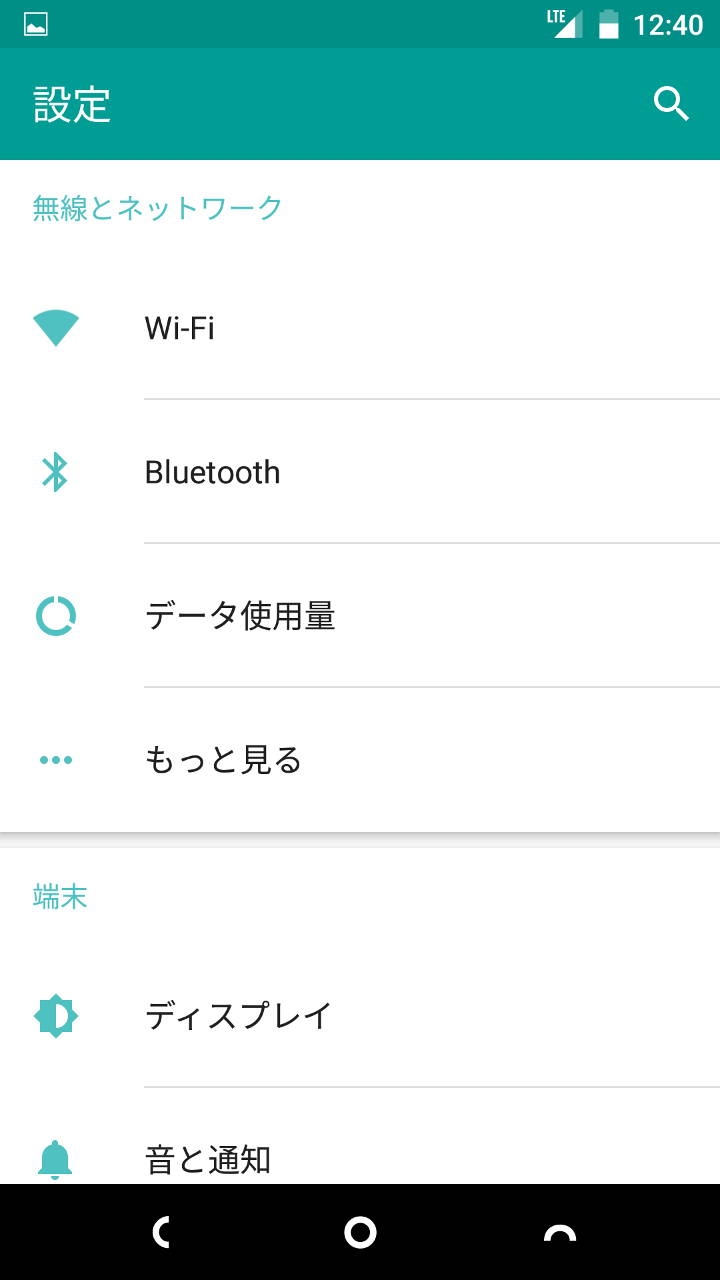
Task: Open Bluetooth settings
Action: (360, 472)
